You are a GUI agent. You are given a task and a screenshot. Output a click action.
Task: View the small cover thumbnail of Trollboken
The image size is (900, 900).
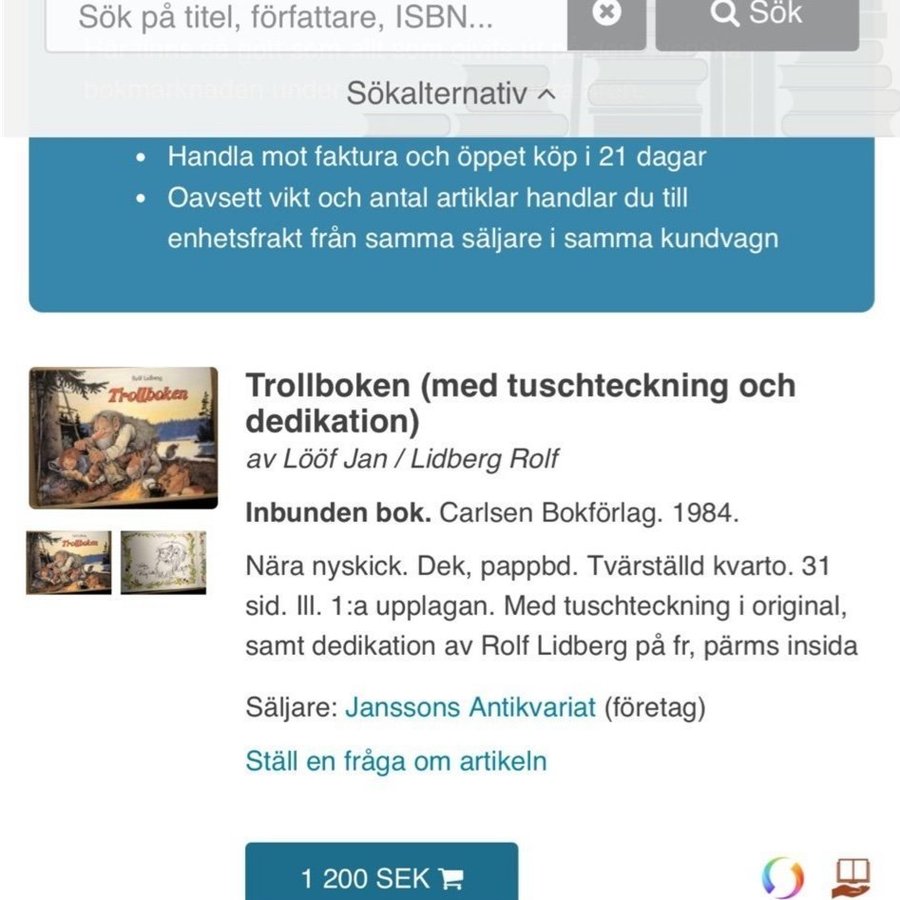pyautogui.click(x=69, y=562)
